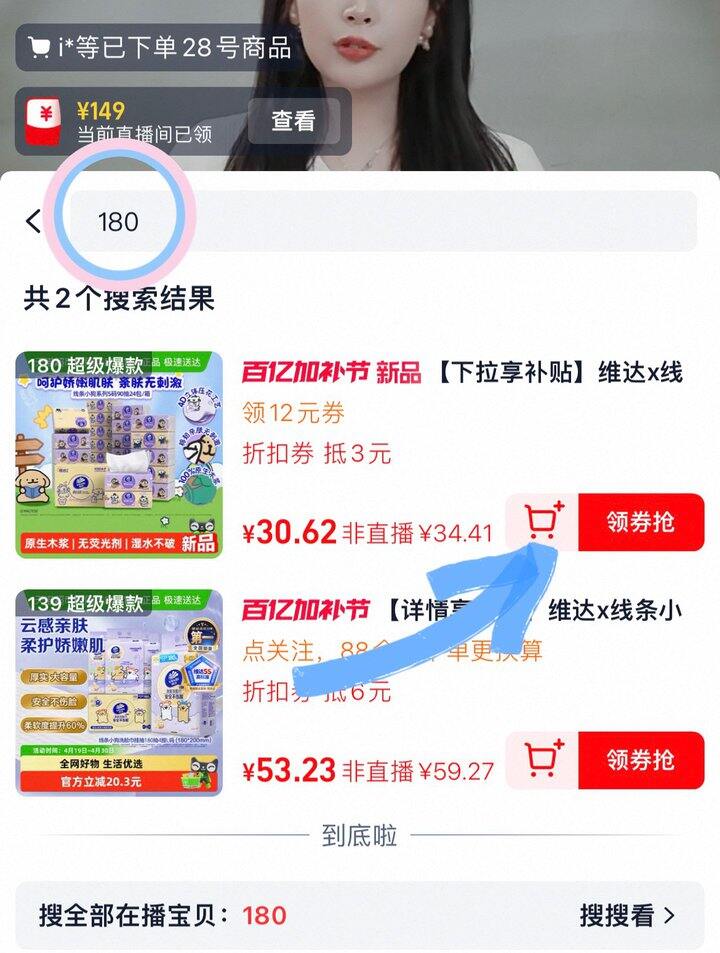Image resolution: width=720 pixels, height=953 pixels.
Task: Go back from the search results
Action: (34, 221)
